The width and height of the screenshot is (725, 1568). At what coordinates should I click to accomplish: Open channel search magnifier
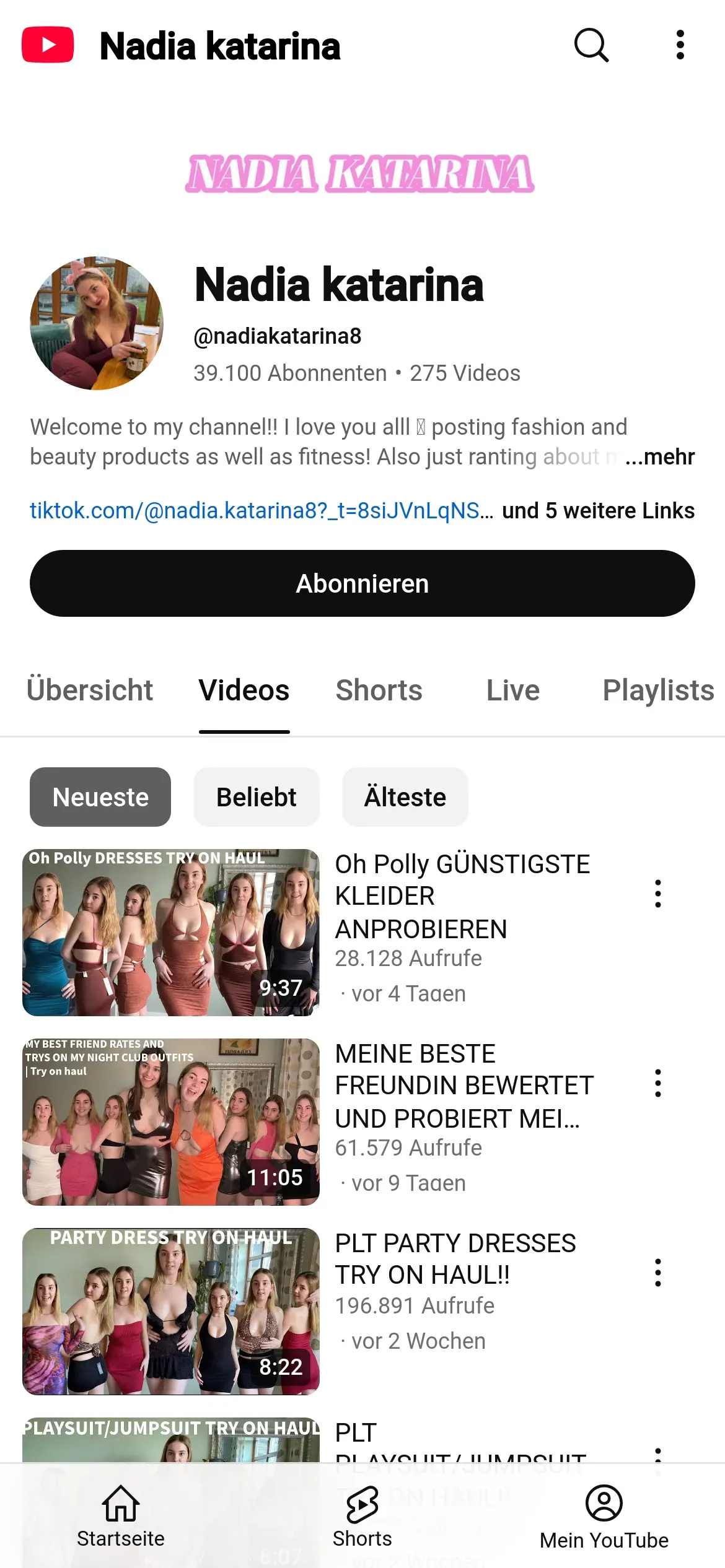(x=591, y=45)
